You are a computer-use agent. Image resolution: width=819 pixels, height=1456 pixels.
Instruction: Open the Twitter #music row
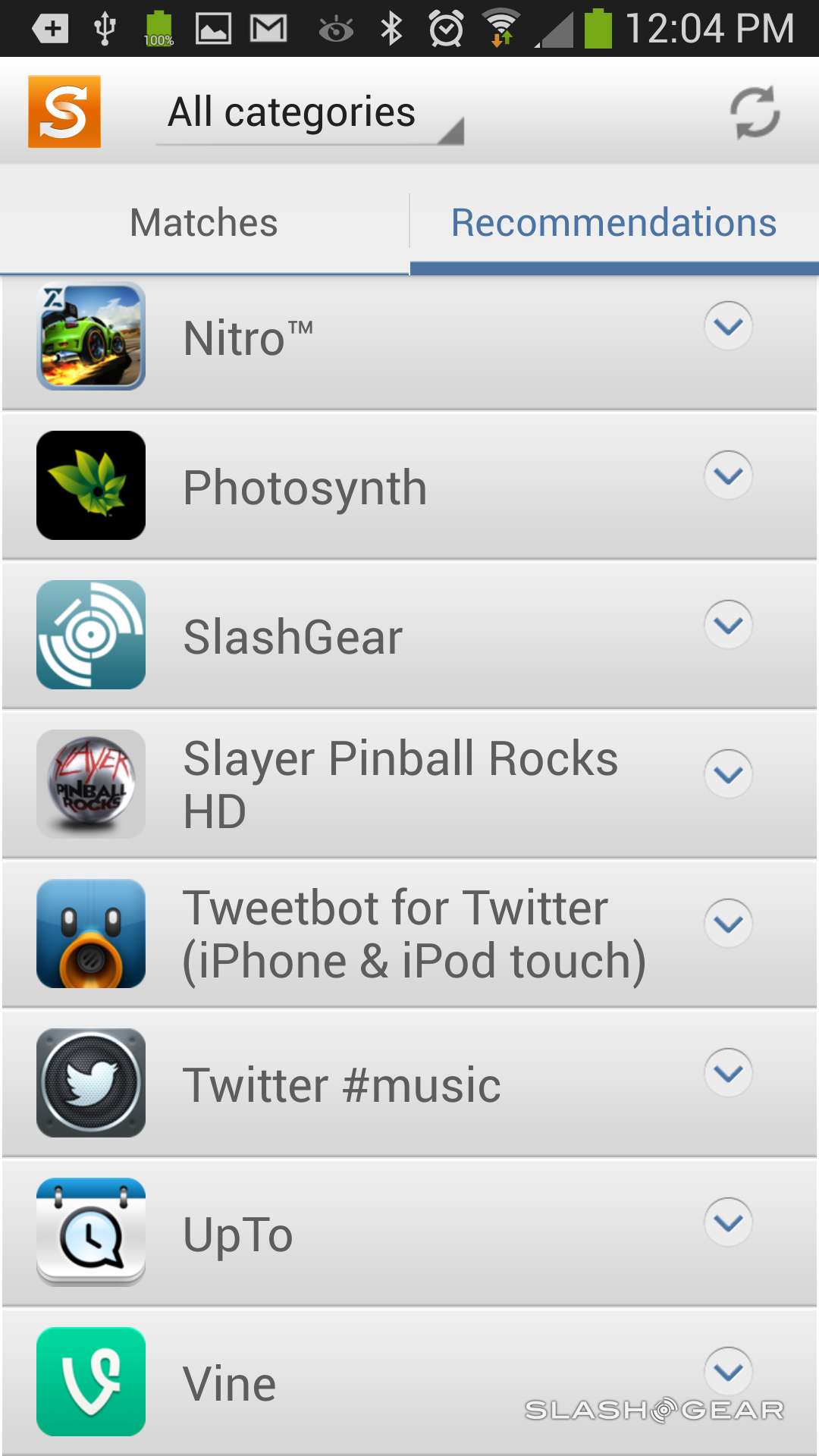(341, 1084)
